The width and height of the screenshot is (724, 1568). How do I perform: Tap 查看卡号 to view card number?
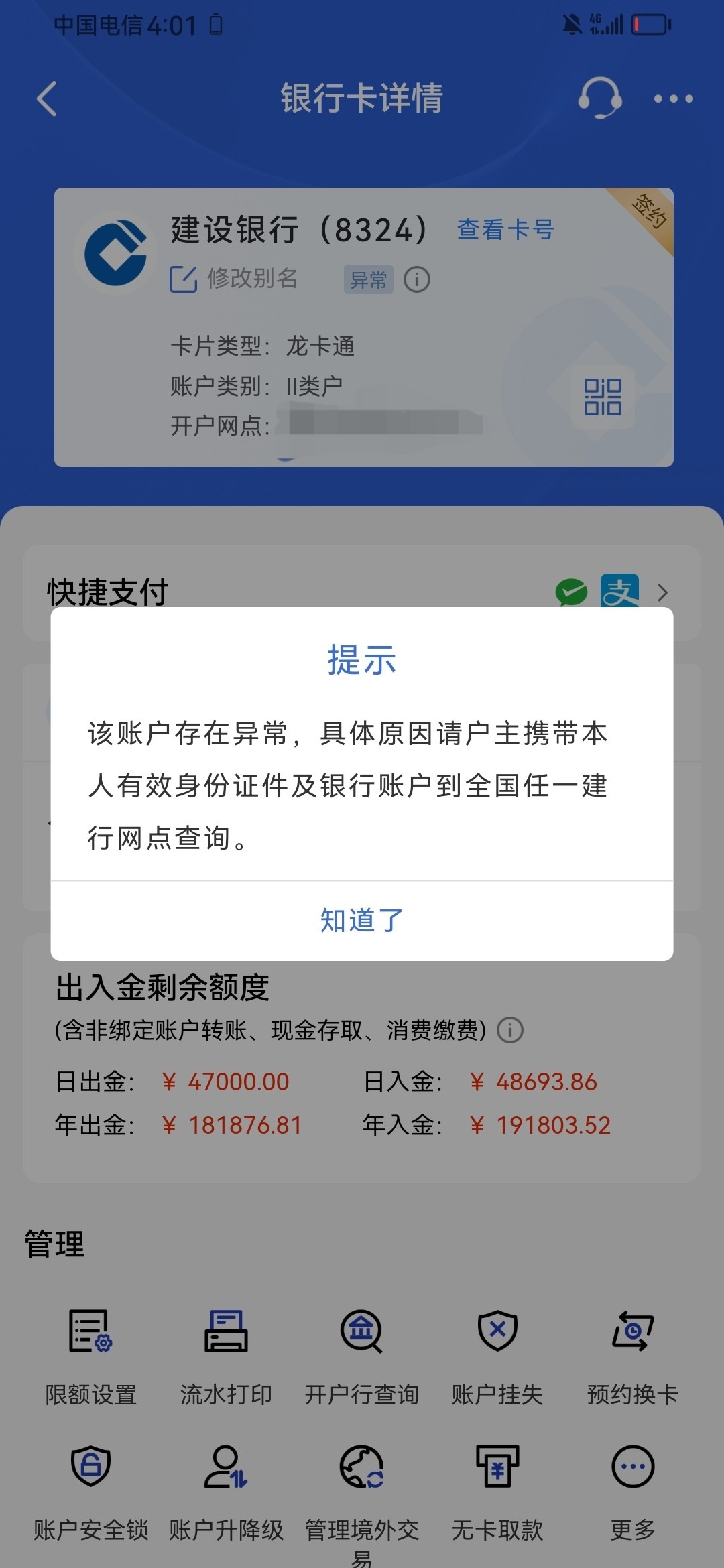505,230
